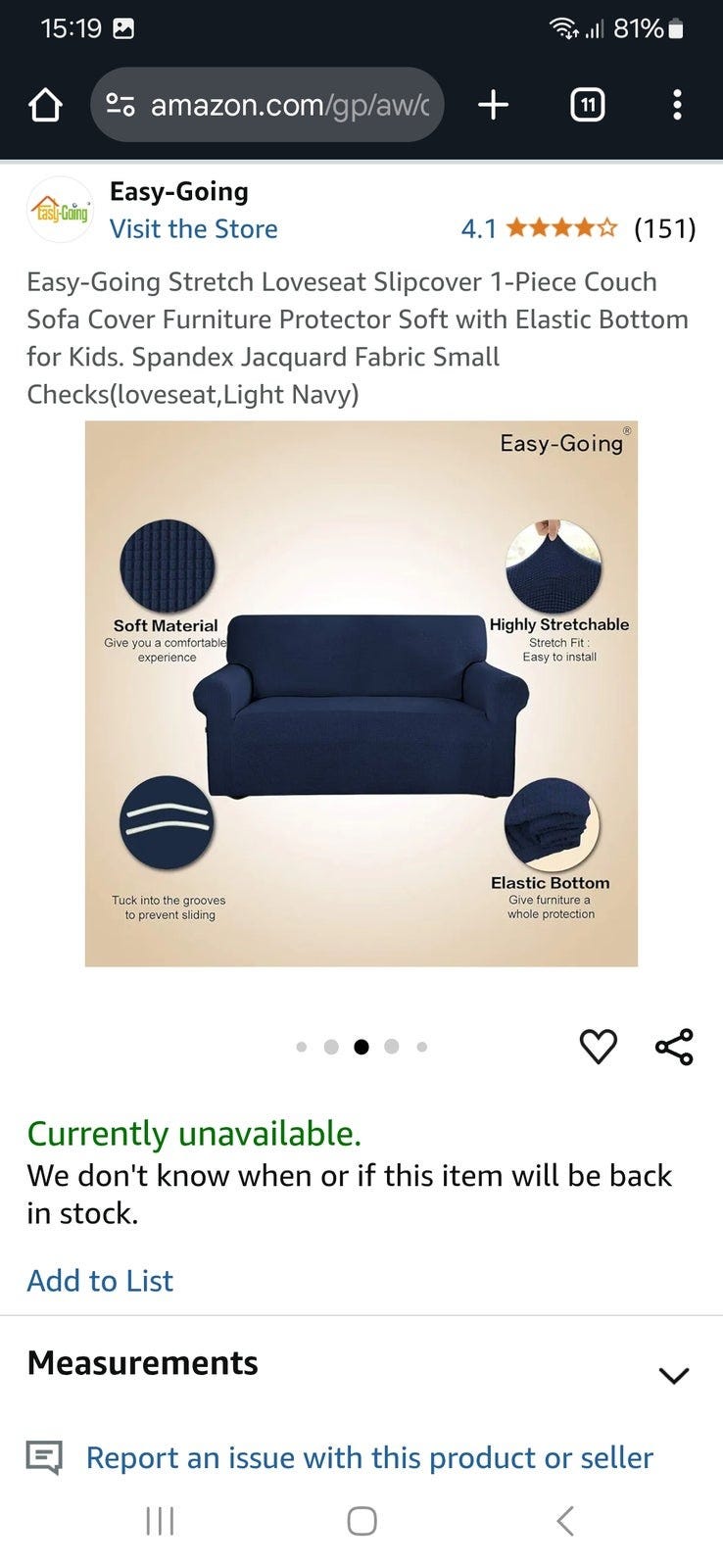Open a new browser tab

(x=494, y=105)
